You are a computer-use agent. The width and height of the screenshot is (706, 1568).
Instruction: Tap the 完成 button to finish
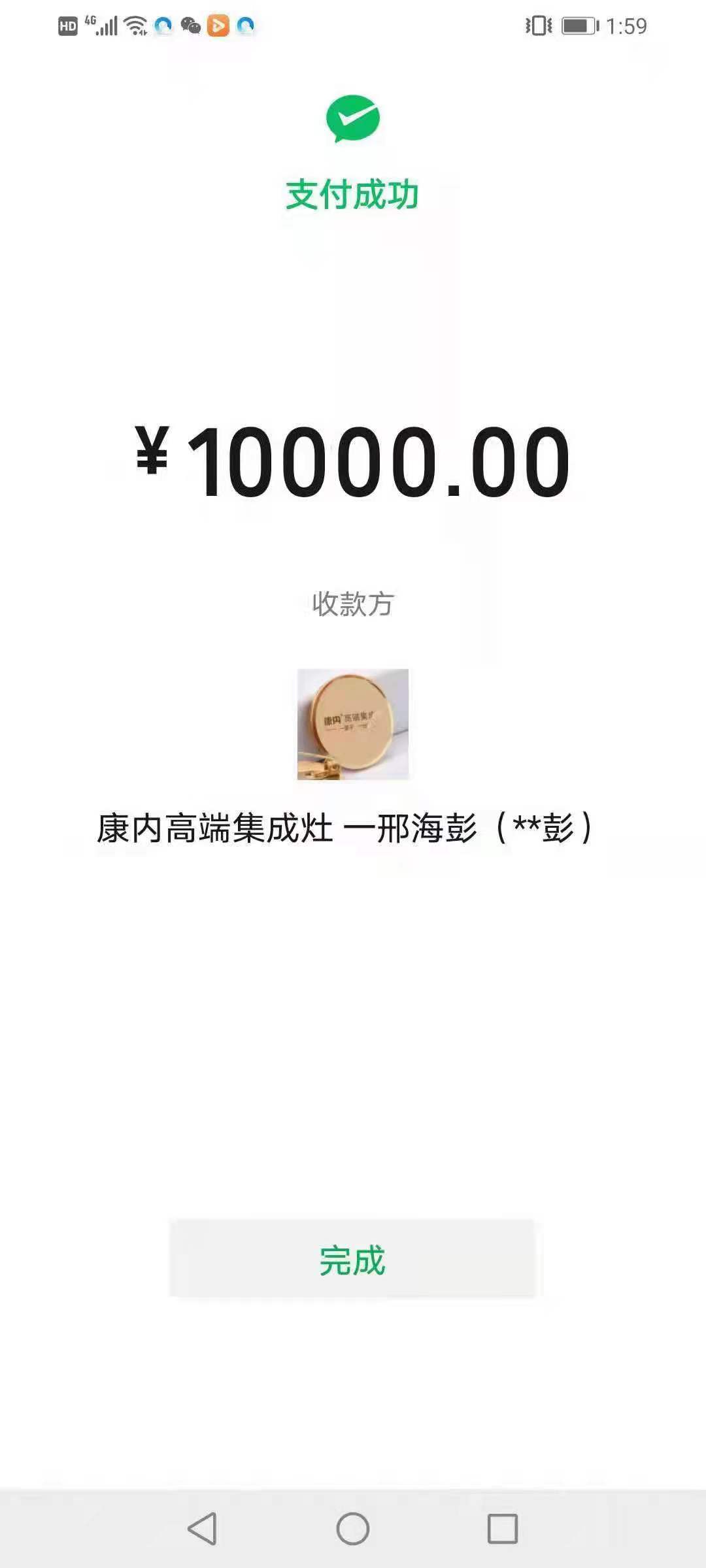click(352, 1258)
